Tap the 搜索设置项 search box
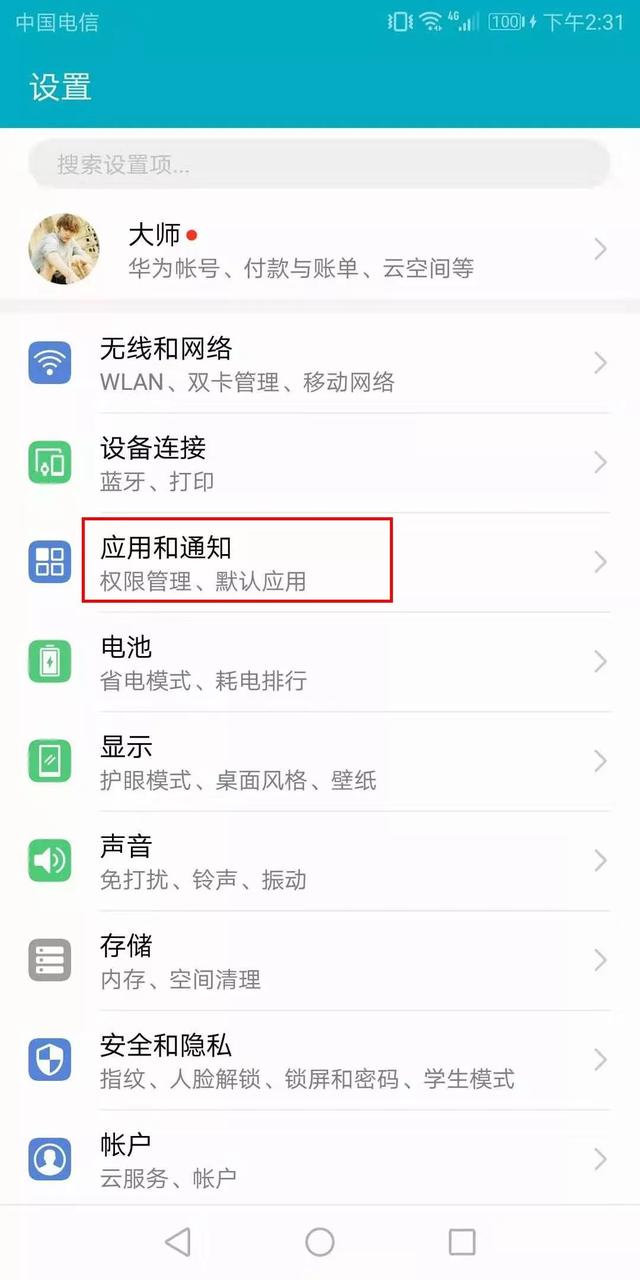640x1280 pixels. tap(318, 164)
